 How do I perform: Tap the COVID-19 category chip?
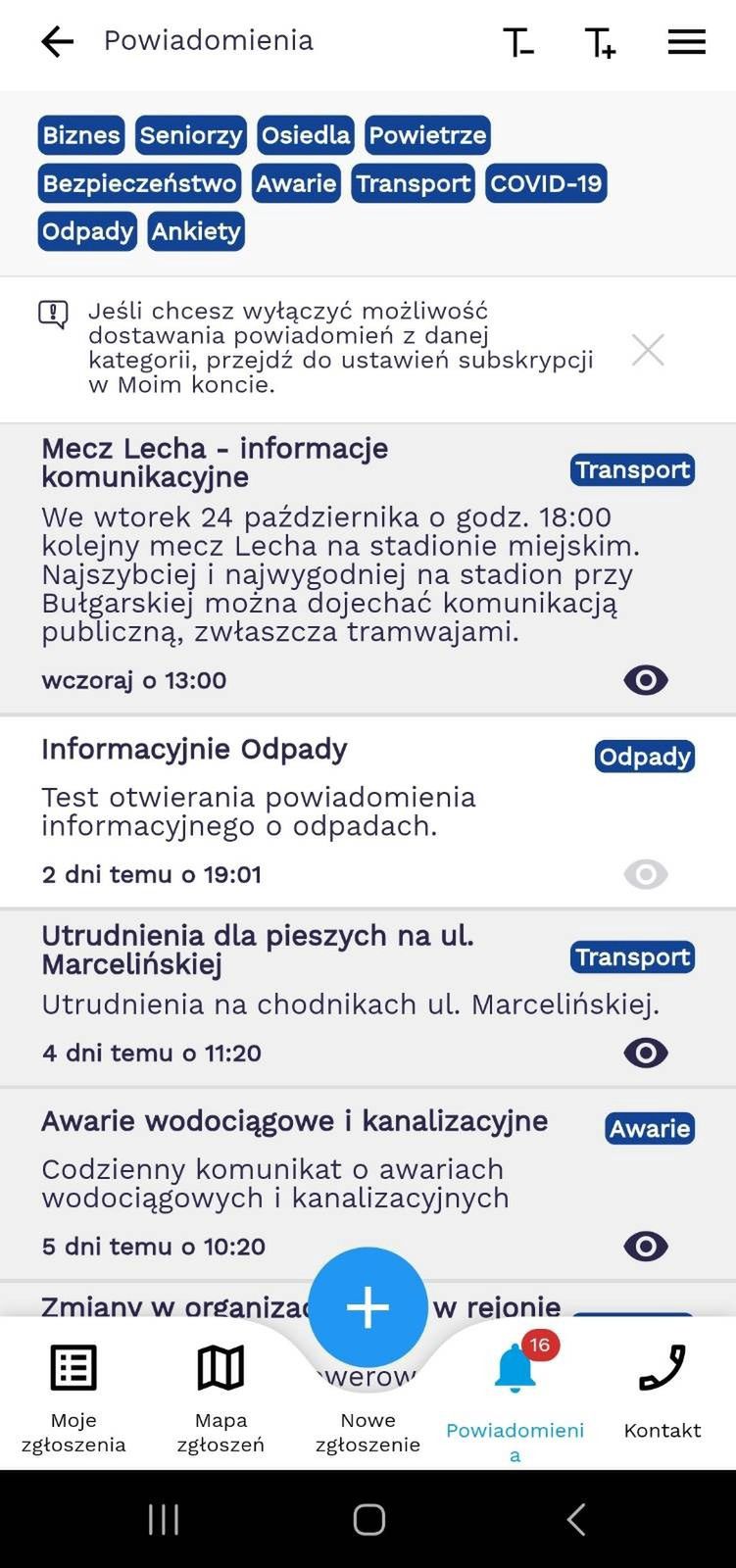(x=546, y=183)
